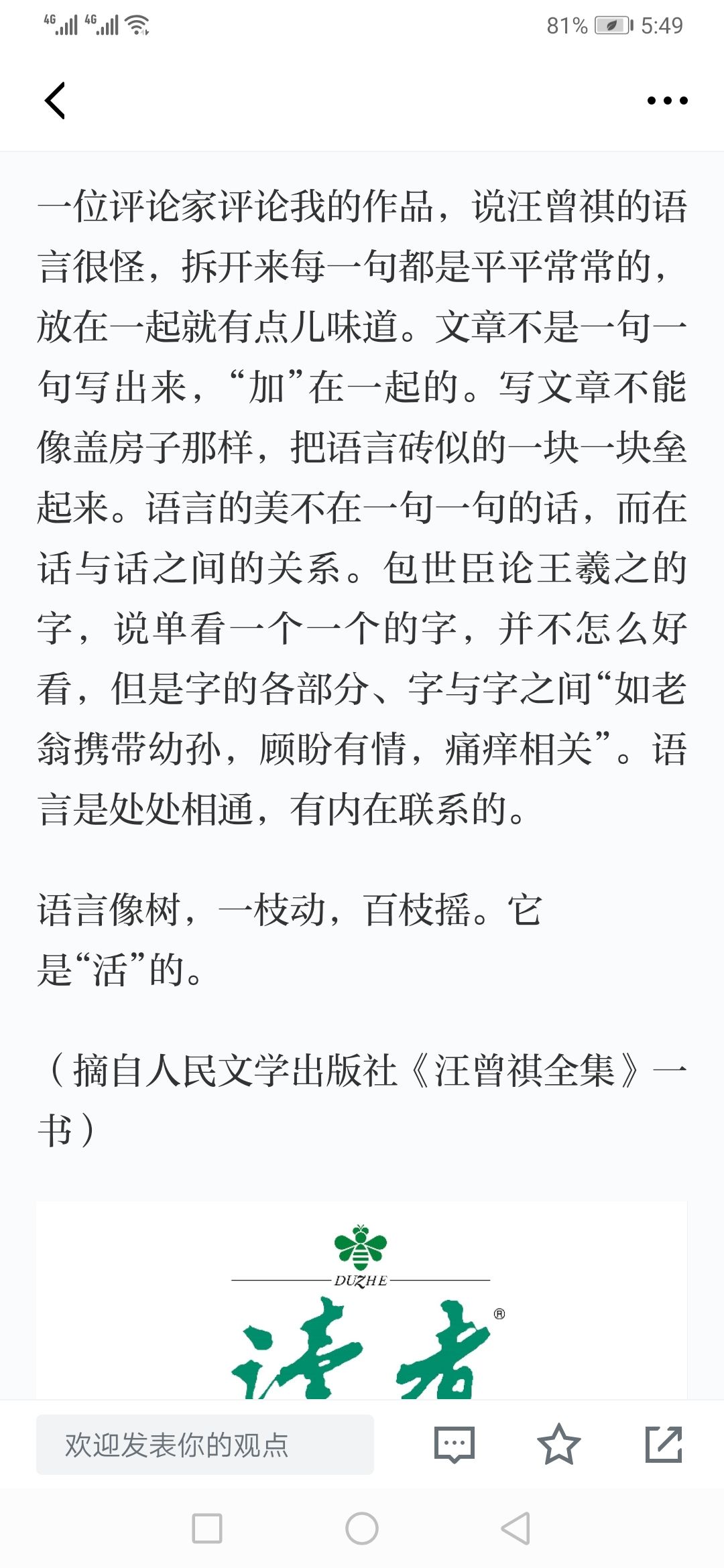724x1568 pixels.
Task: Go back using the top-left arrow
Action: 55,101
